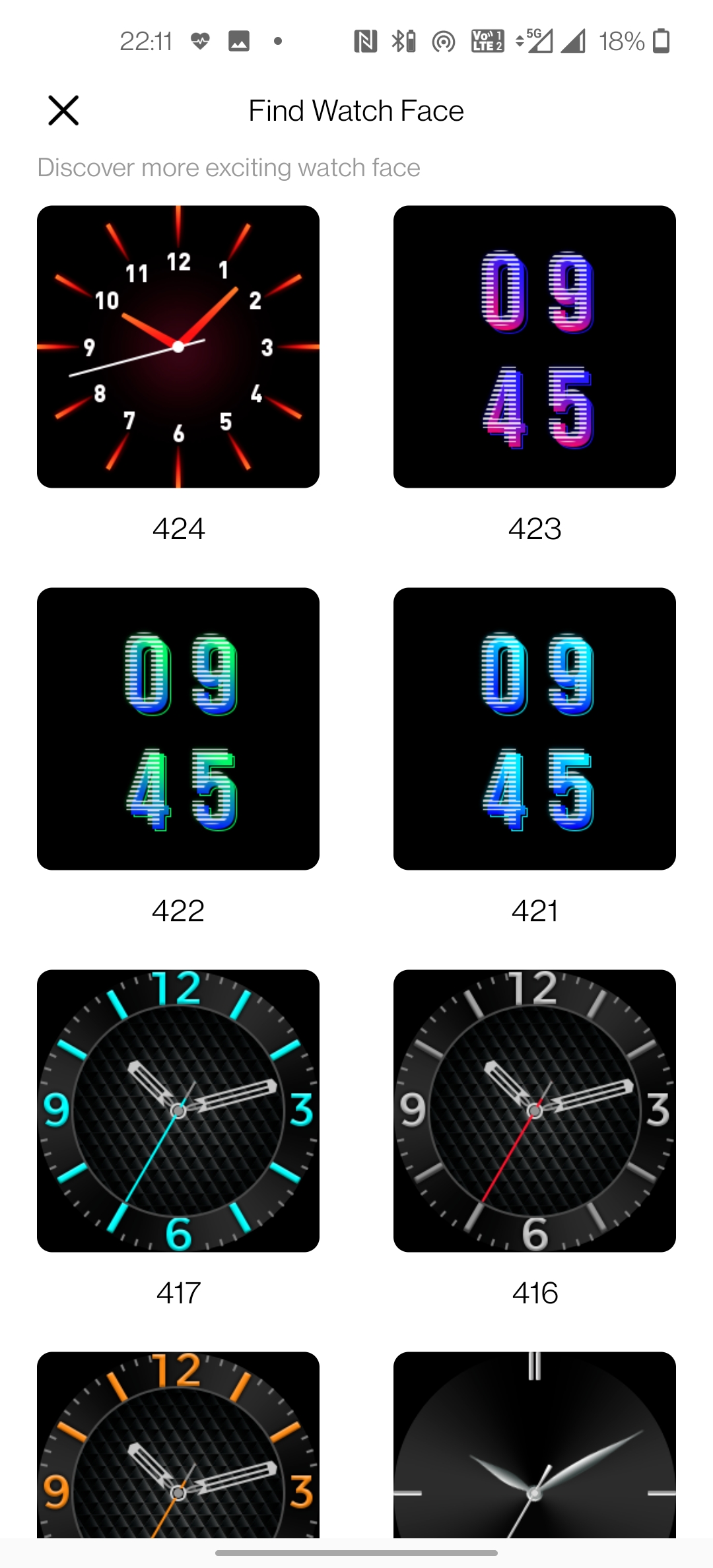This screenshot has width=713, height=1568.
Task: Open the orange analog watch face
Action: tap(178, 1445)
